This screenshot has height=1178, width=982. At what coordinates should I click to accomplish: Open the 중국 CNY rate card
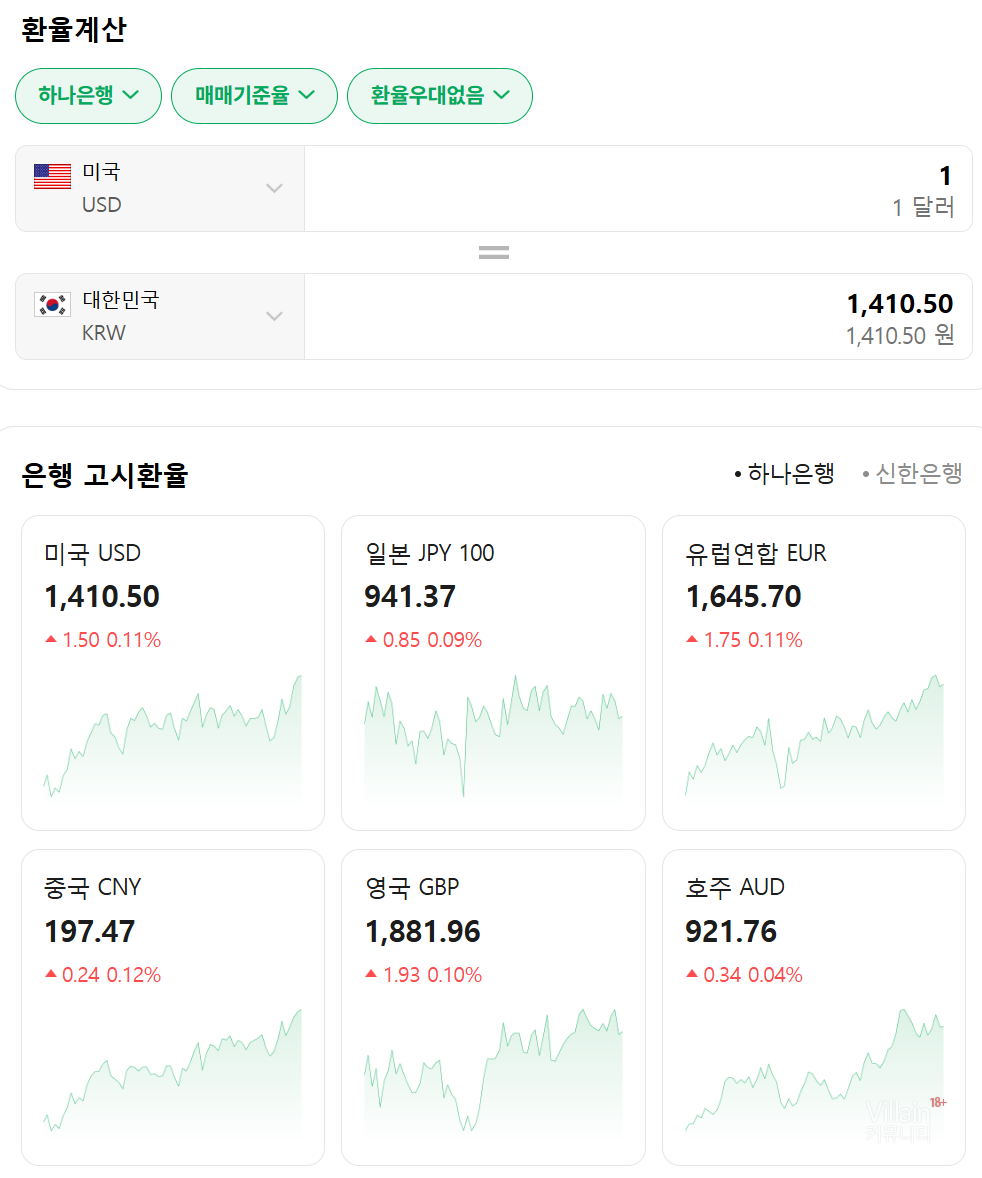point(173,1006)
